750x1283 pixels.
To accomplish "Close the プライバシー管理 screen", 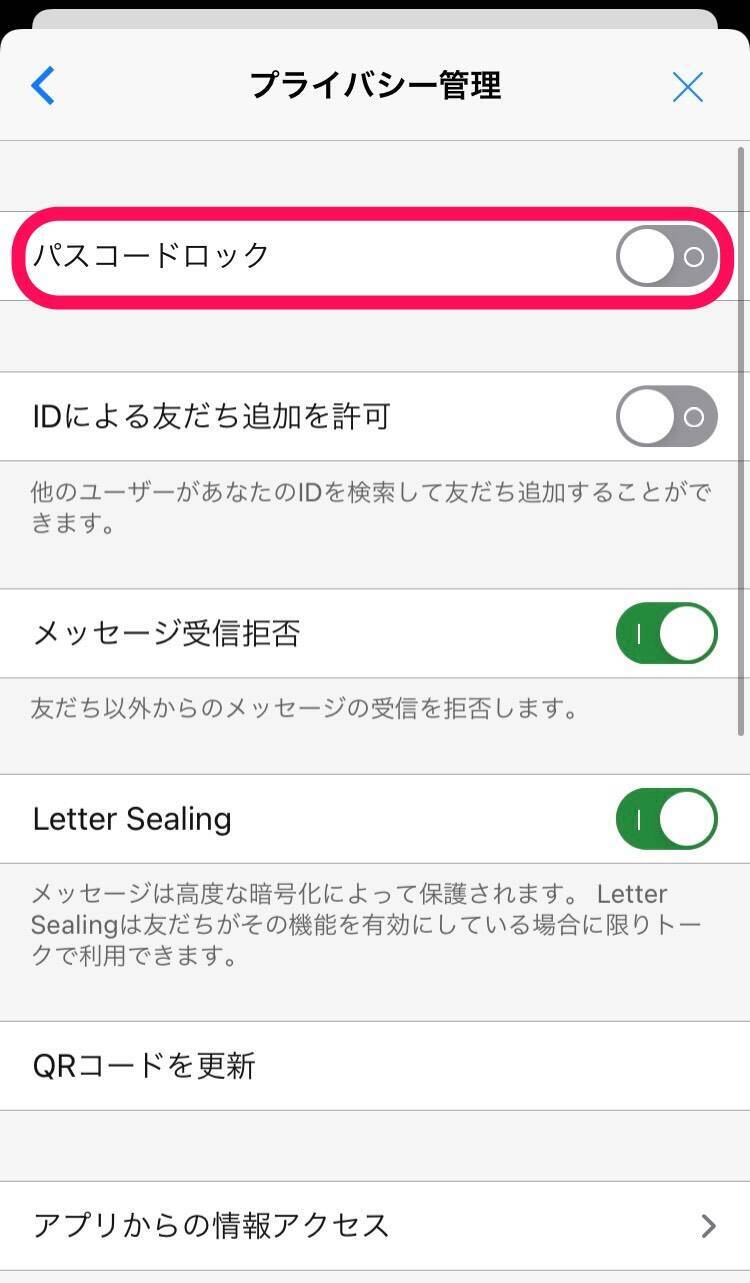I will pyautogui.click(x=687, y=87).
